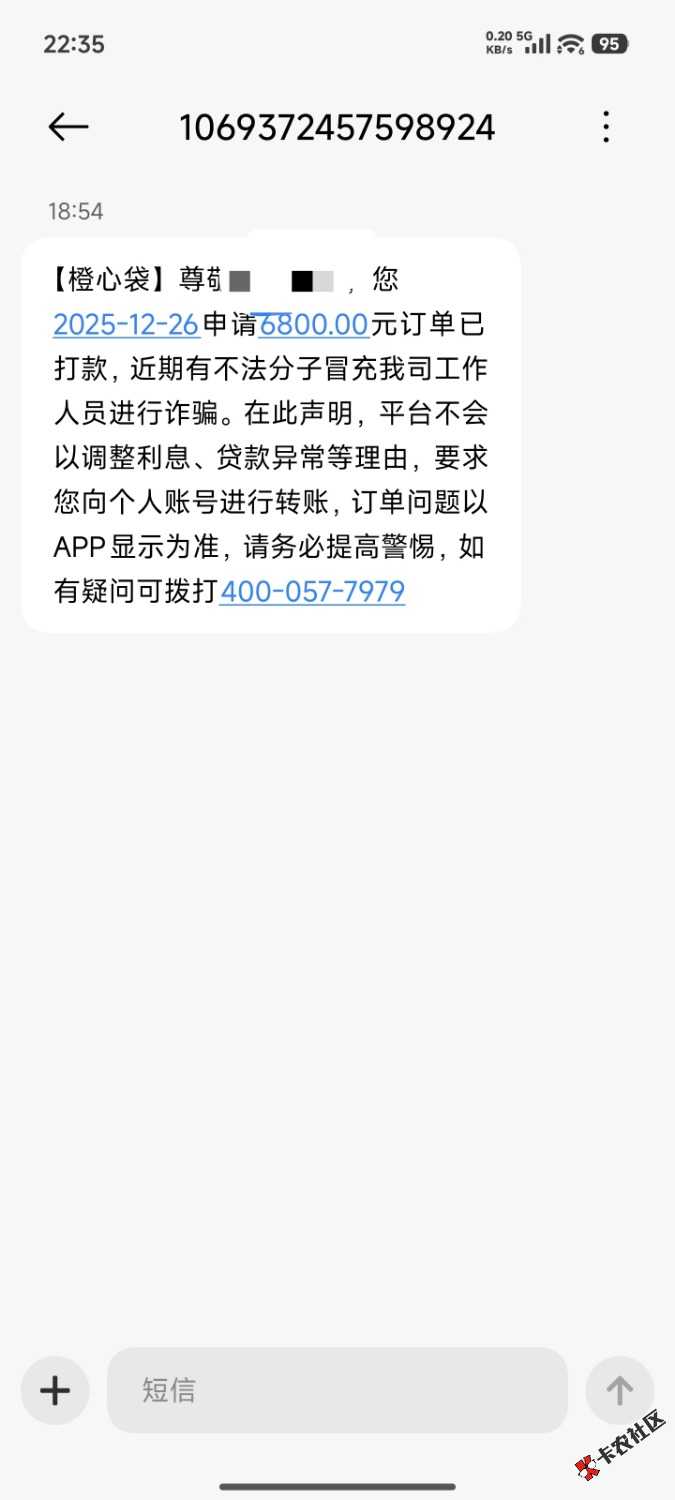Call the 400-057-7979 hotline link
Screen dimensions: 675x1500
point(312,591)
